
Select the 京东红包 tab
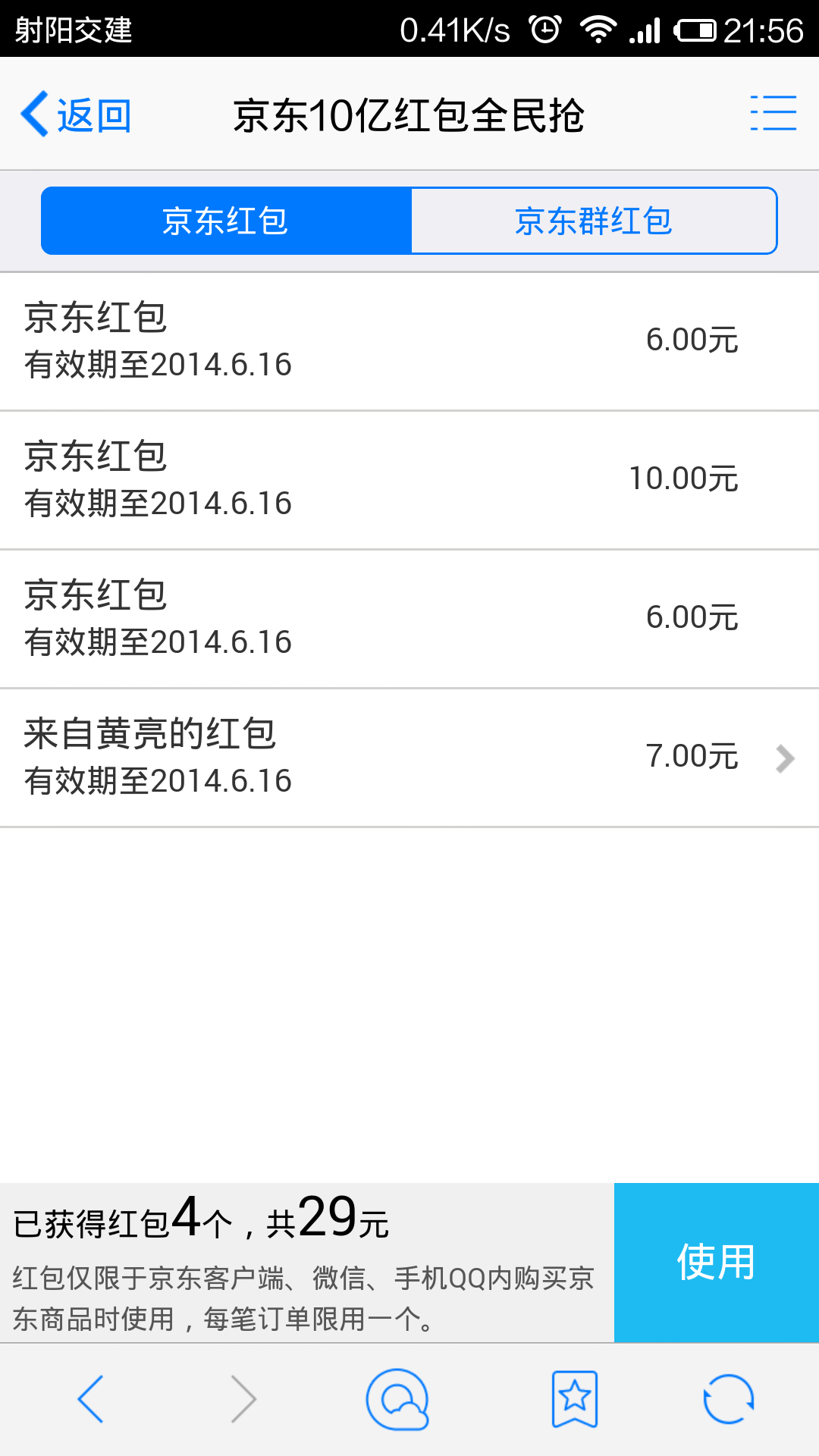[226, 221]
